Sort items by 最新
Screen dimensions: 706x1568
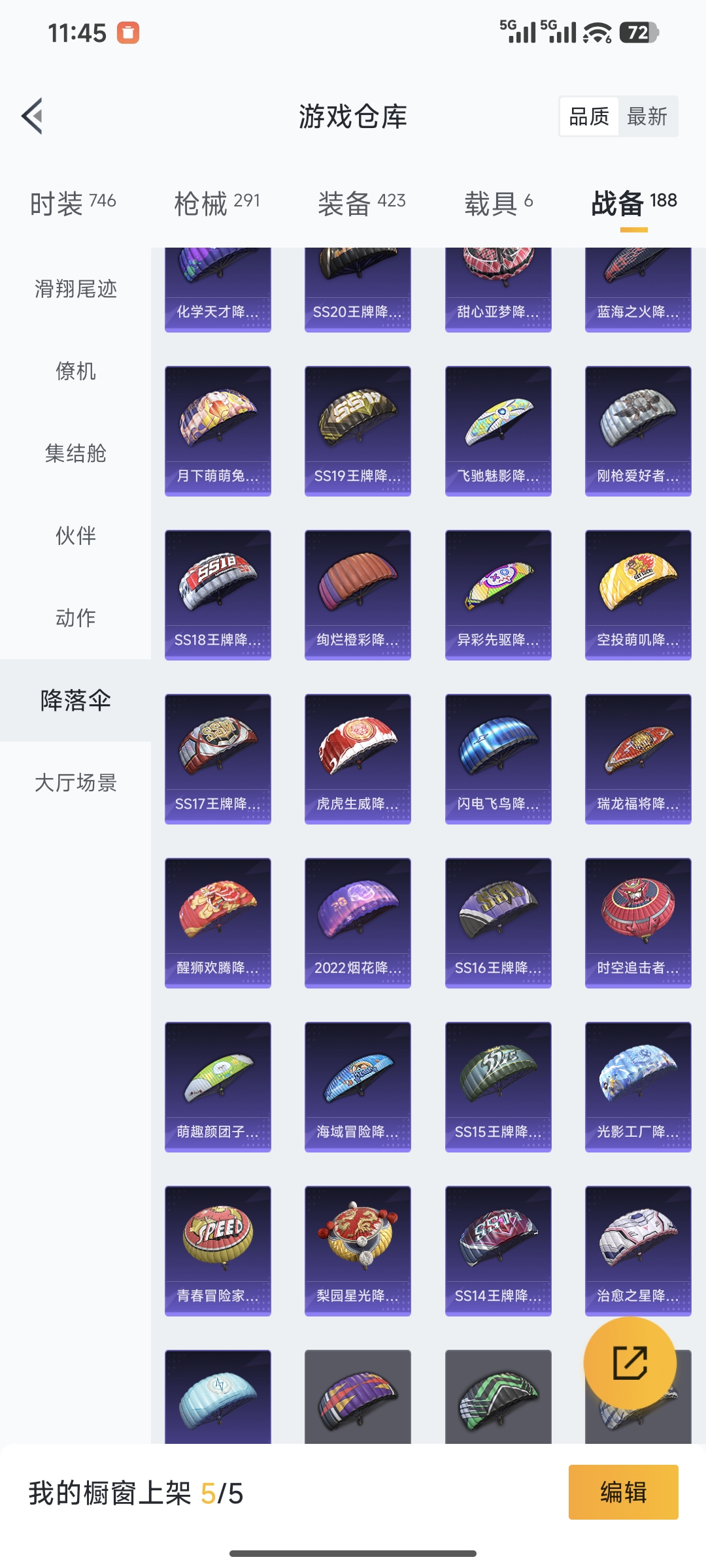[x=647, y=117]
